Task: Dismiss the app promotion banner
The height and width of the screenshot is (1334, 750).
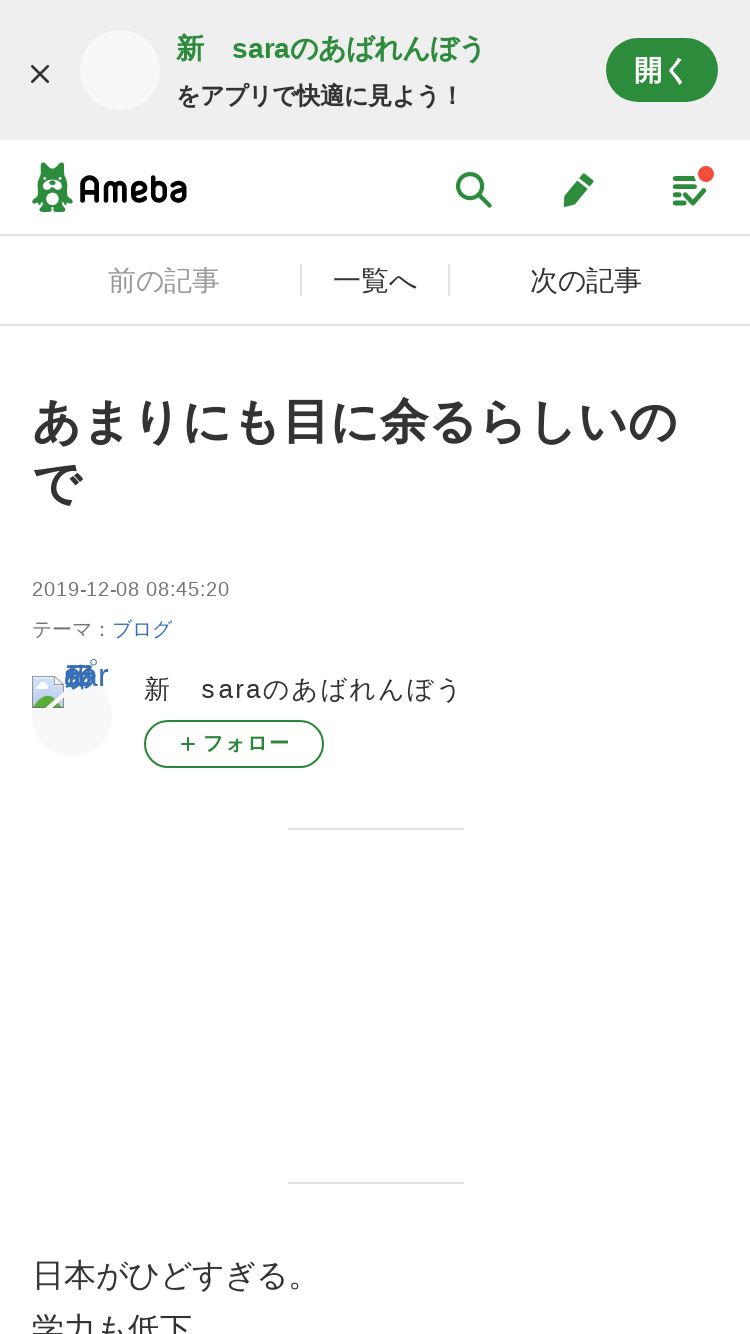Action: click(40, 74)
